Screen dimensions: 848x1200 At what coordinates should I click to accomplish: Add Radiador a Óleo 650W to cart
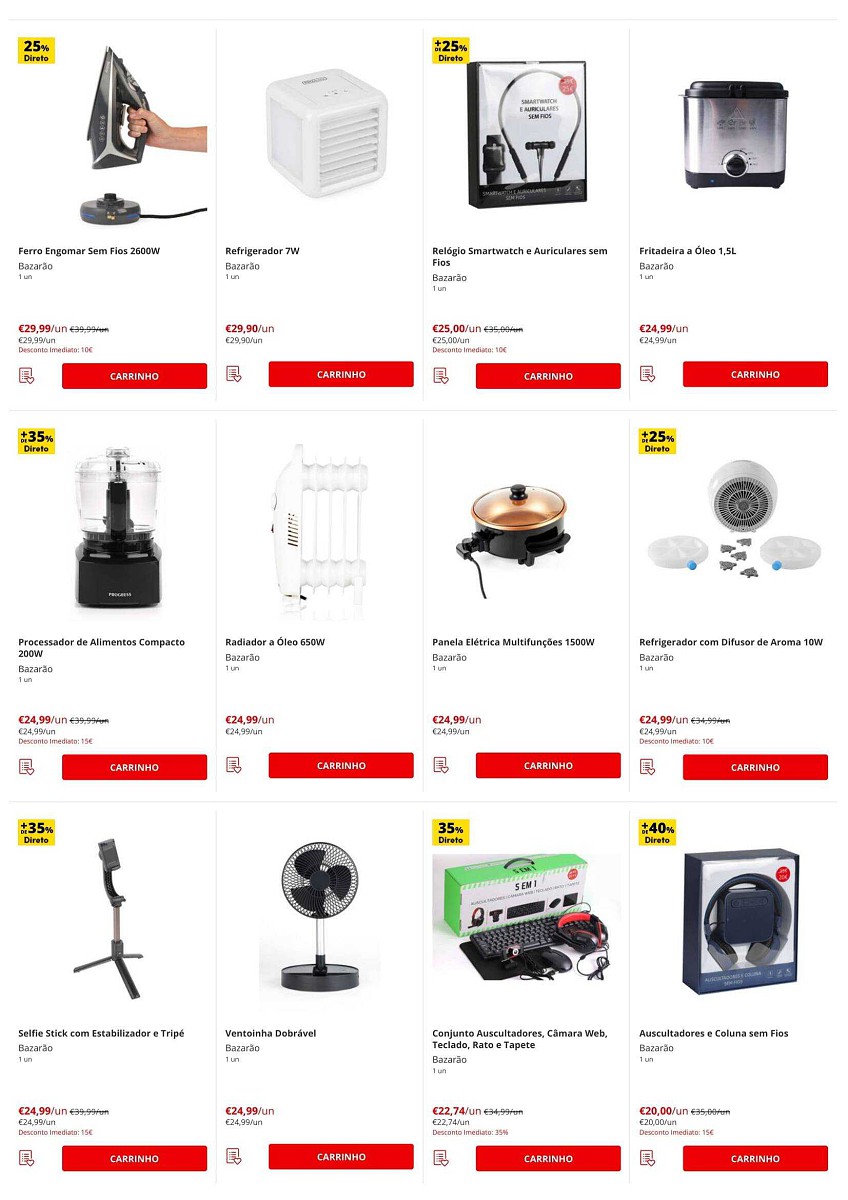341,765
